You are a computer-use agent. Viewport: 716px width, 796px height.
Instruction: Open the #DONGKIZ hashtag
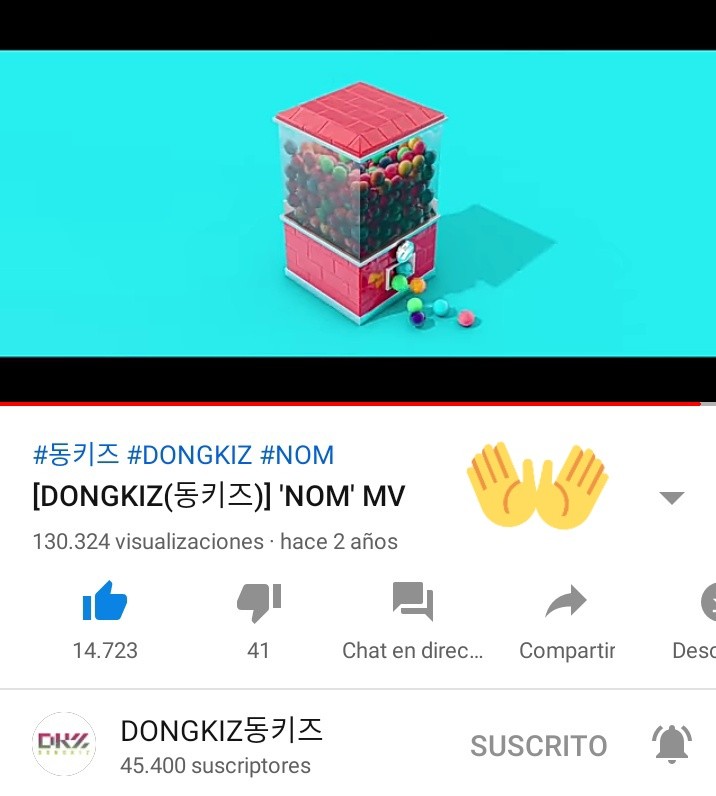click(x=189, y=455)
